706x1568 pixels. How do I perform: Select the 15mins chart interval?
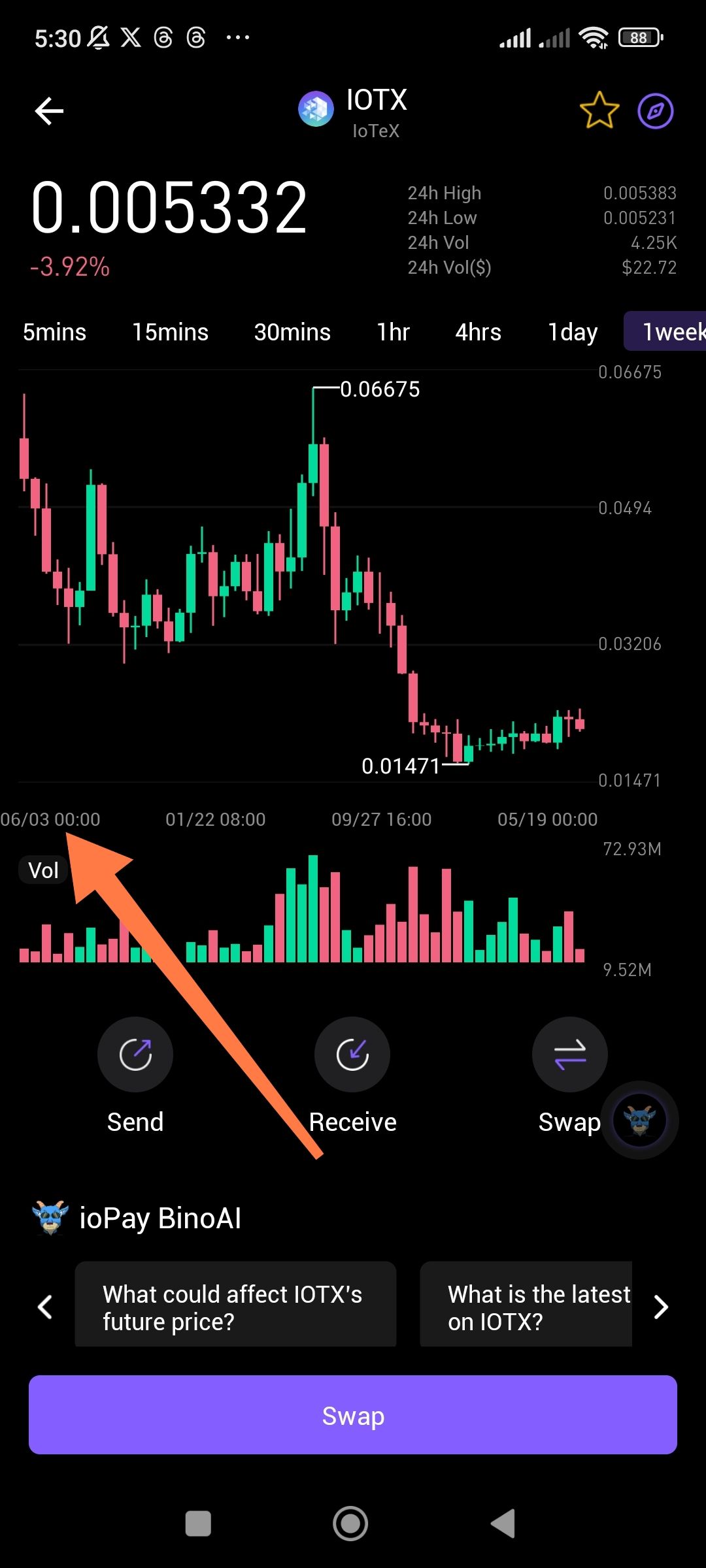pyautogui.click(x=170, y=332)
